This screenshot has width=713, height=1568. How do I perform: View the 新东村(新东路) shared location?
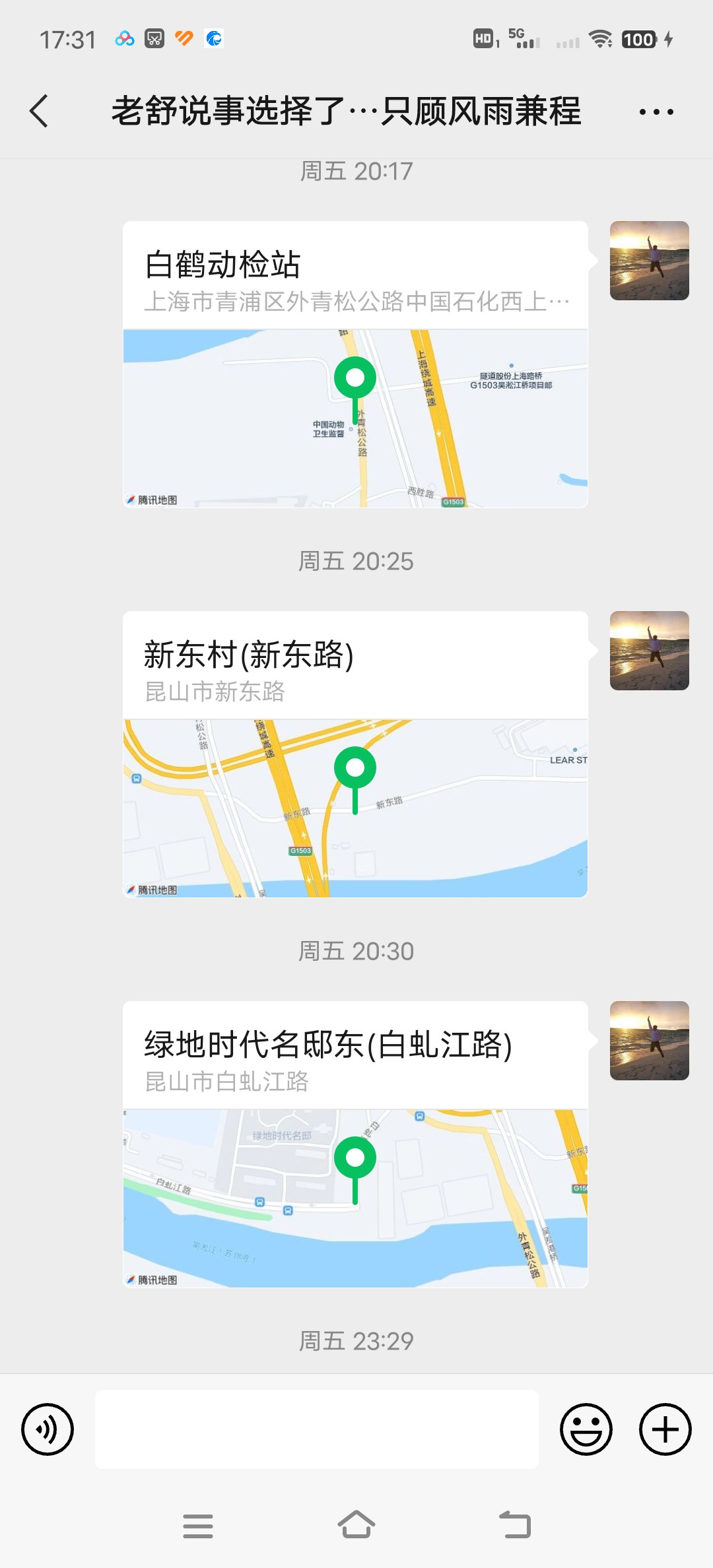click(355, 754)
